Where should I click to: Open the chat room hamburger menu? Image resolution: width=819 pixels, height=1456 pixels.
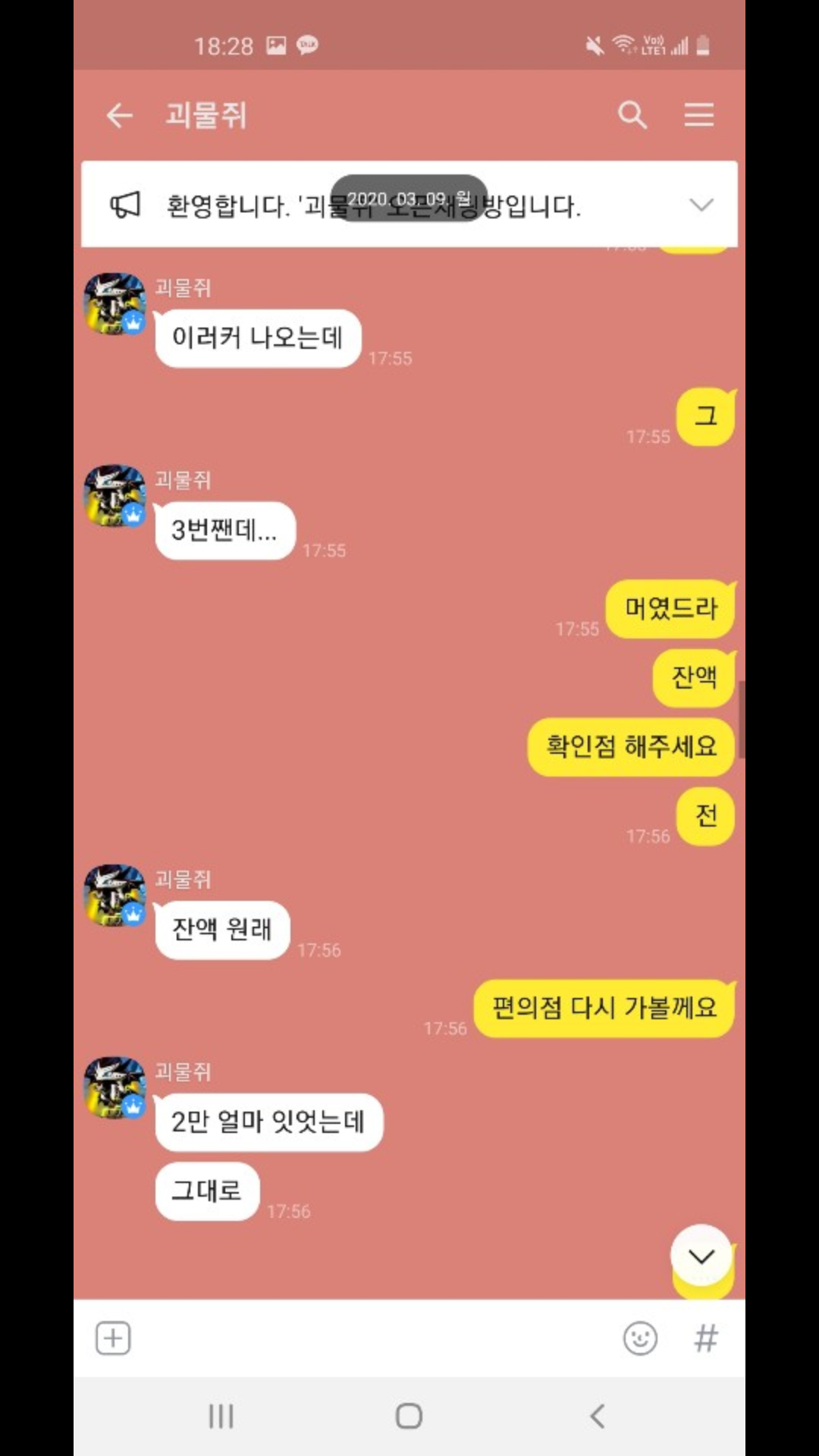click(698, 115)
